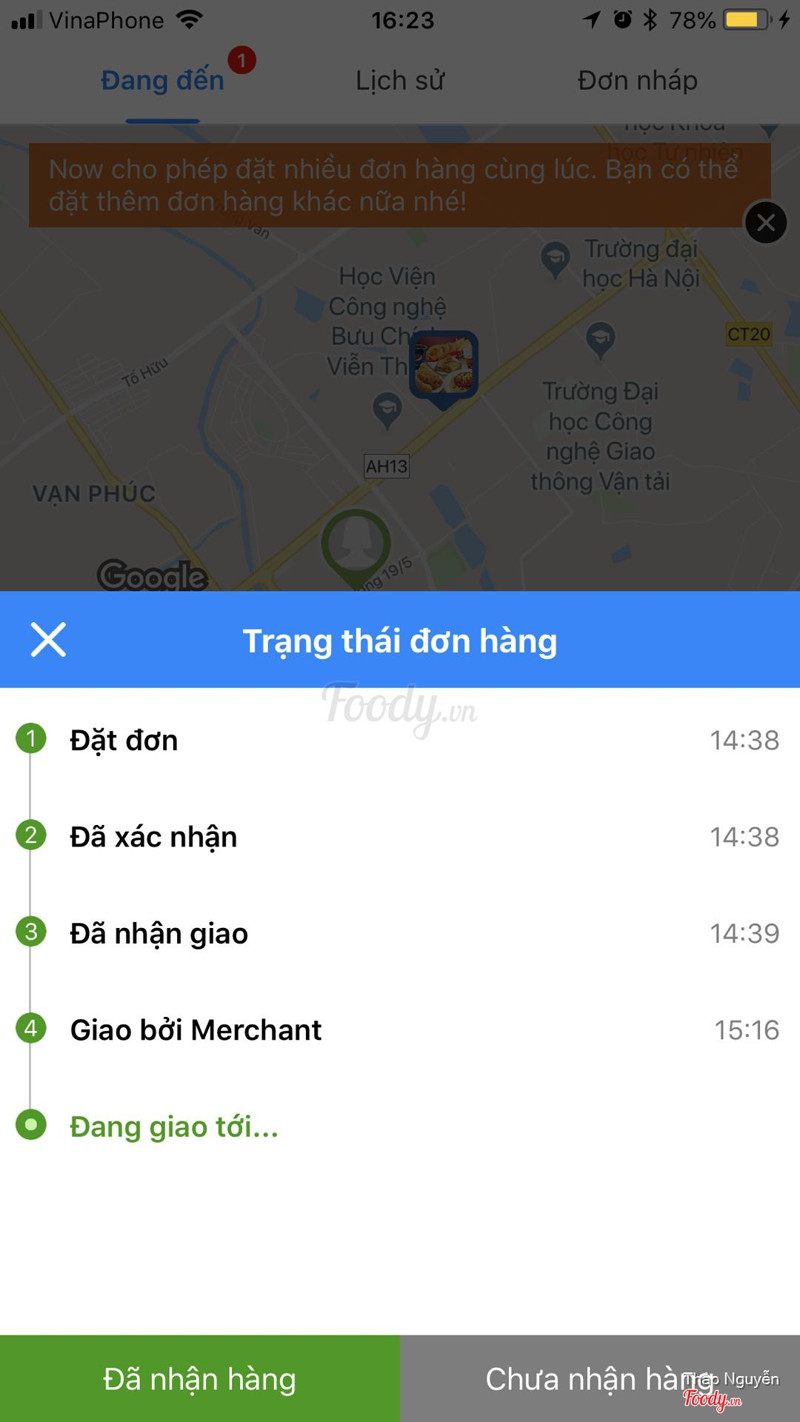
Task: Open the Đơn nháp tab
Action: [x=637, y=81]
